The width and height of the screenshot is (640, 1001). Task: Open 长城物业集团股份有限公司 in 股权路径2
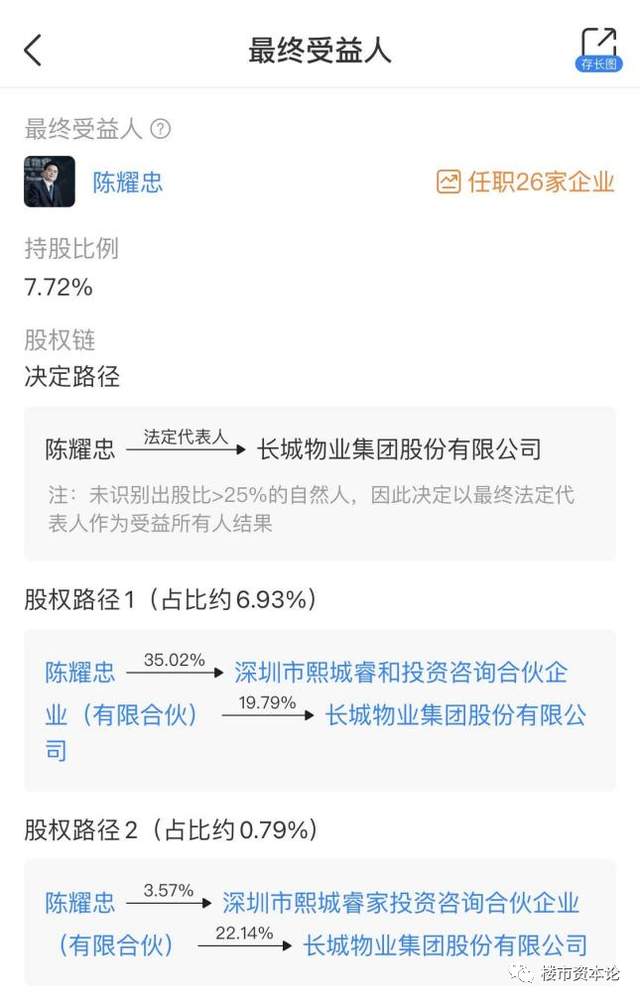444,944
